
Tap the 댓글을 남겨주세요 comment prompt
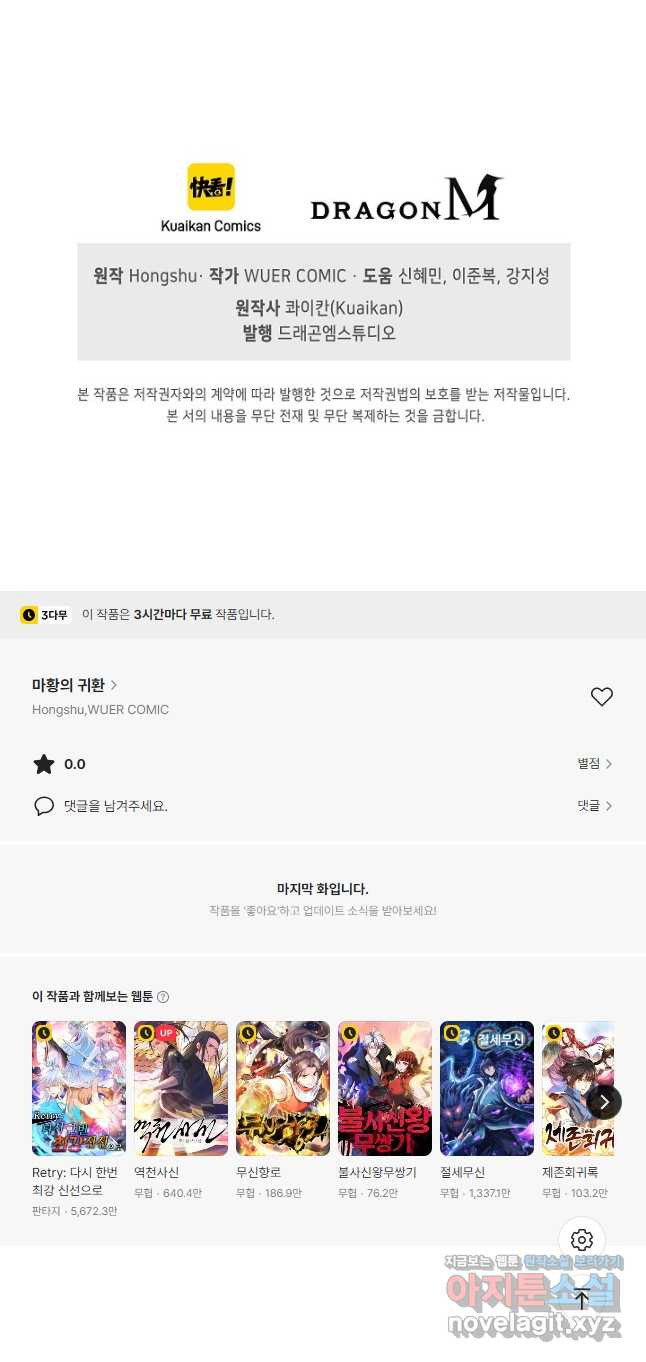(100, 806)
